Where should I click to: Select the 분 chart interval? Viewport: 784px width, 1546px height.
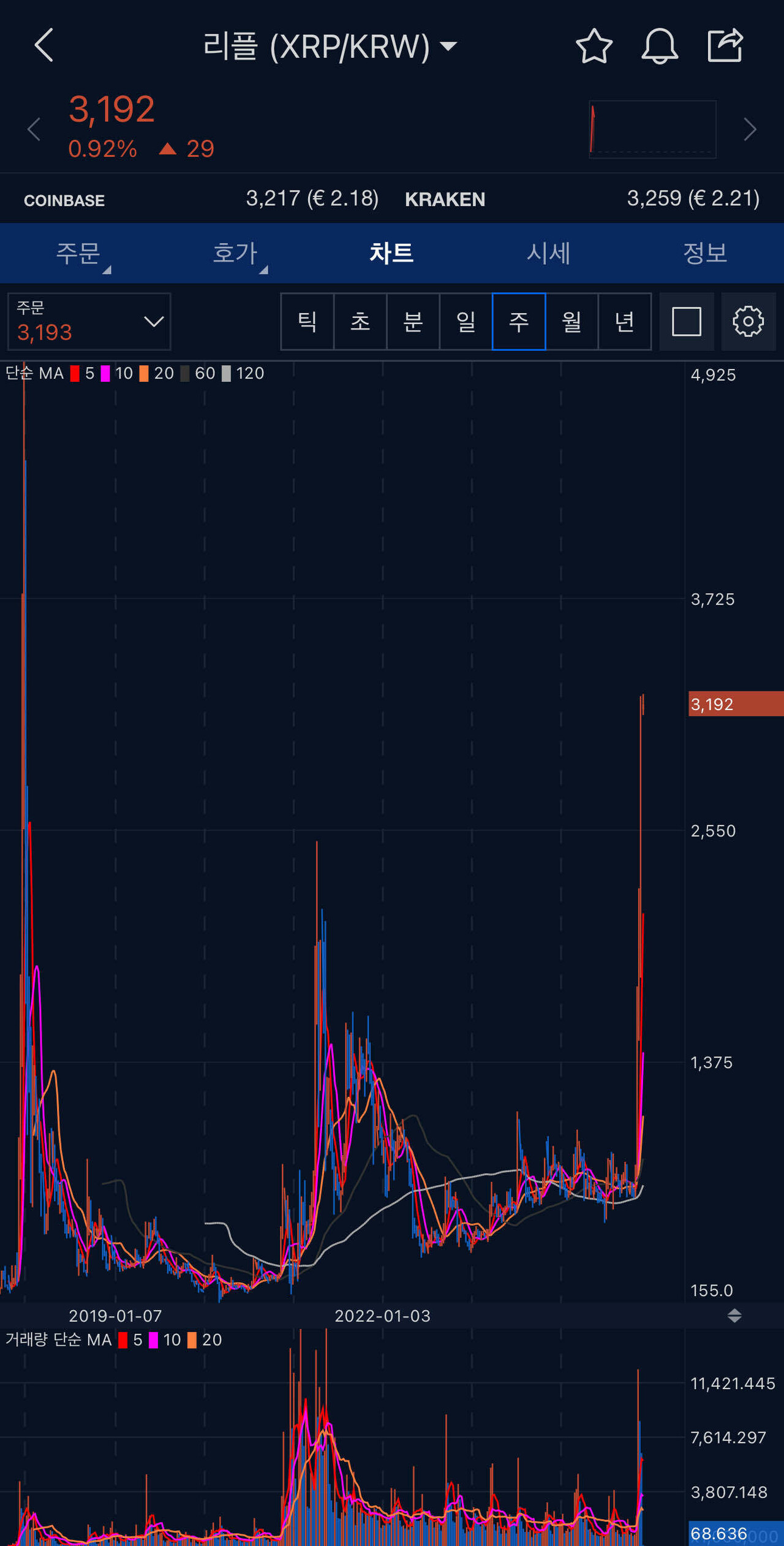coord(413,322)
